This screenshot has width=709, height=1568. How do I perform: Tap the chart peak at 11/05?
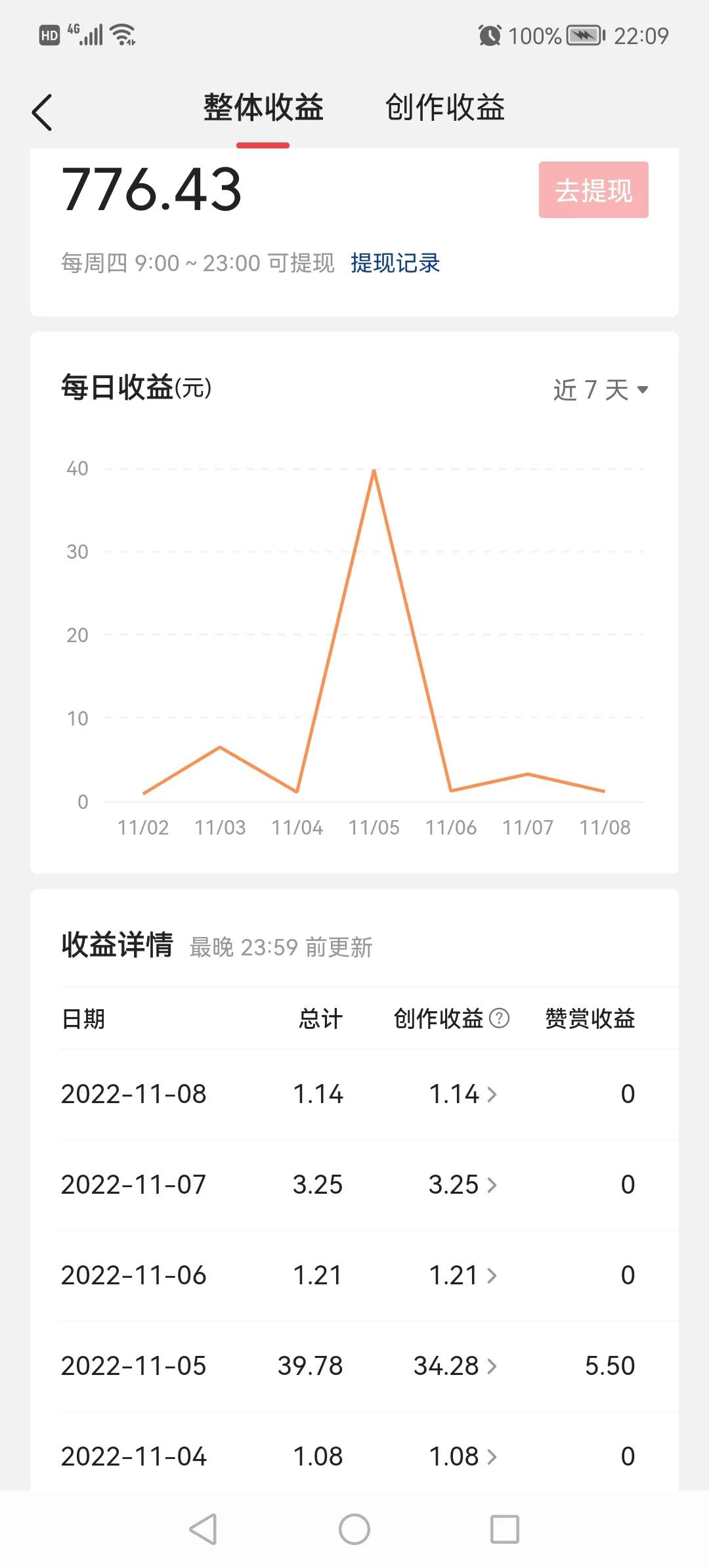373,470
